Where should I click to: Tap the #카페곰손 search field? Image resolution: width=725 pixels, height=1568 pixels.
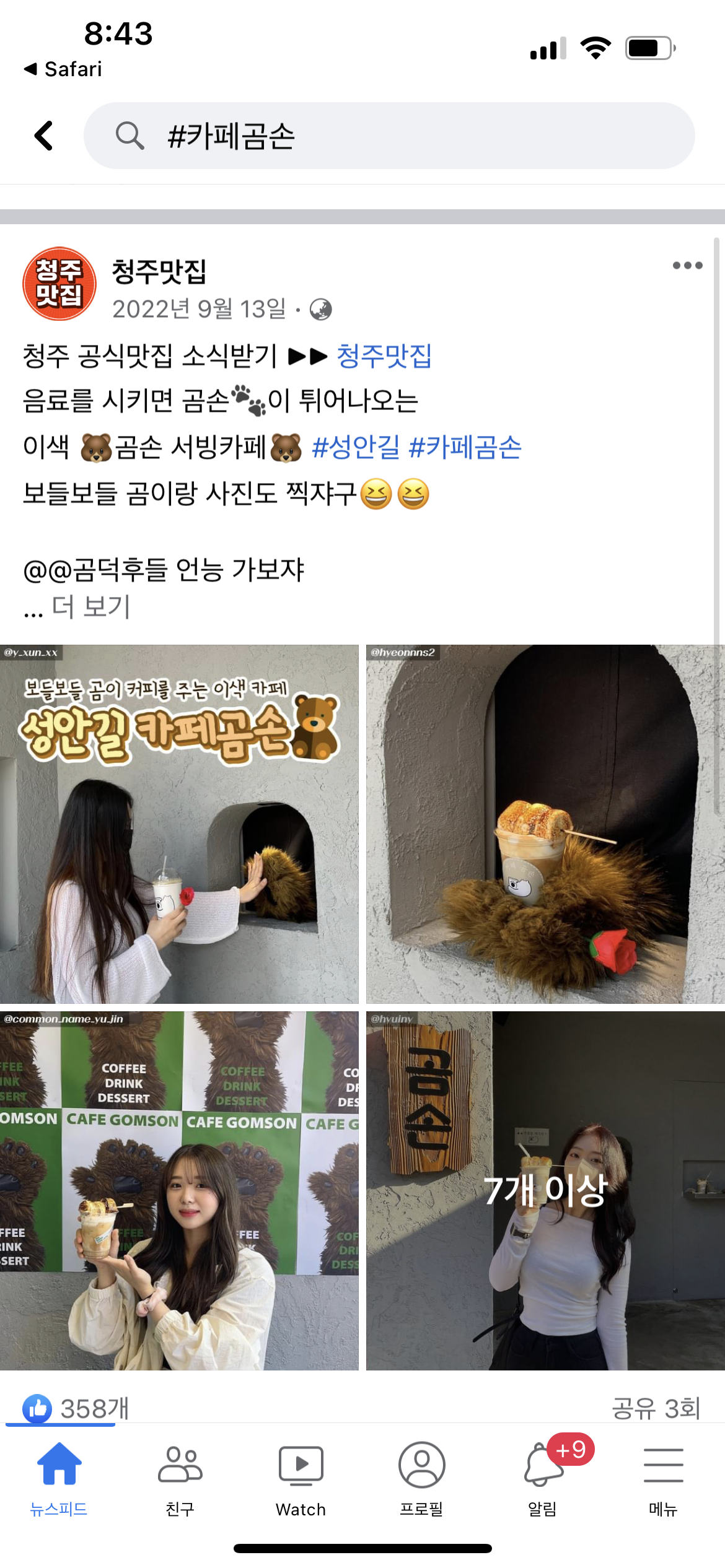tap(389, 136)
